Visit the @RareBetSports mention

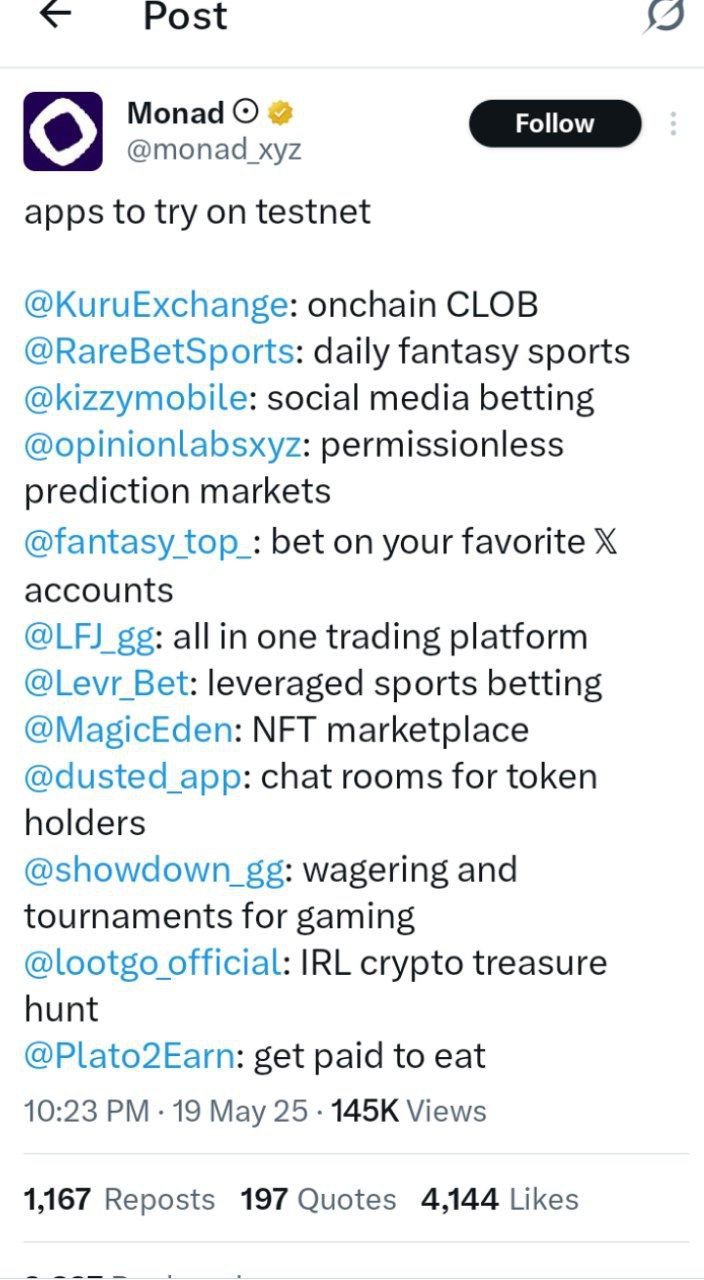159,352
